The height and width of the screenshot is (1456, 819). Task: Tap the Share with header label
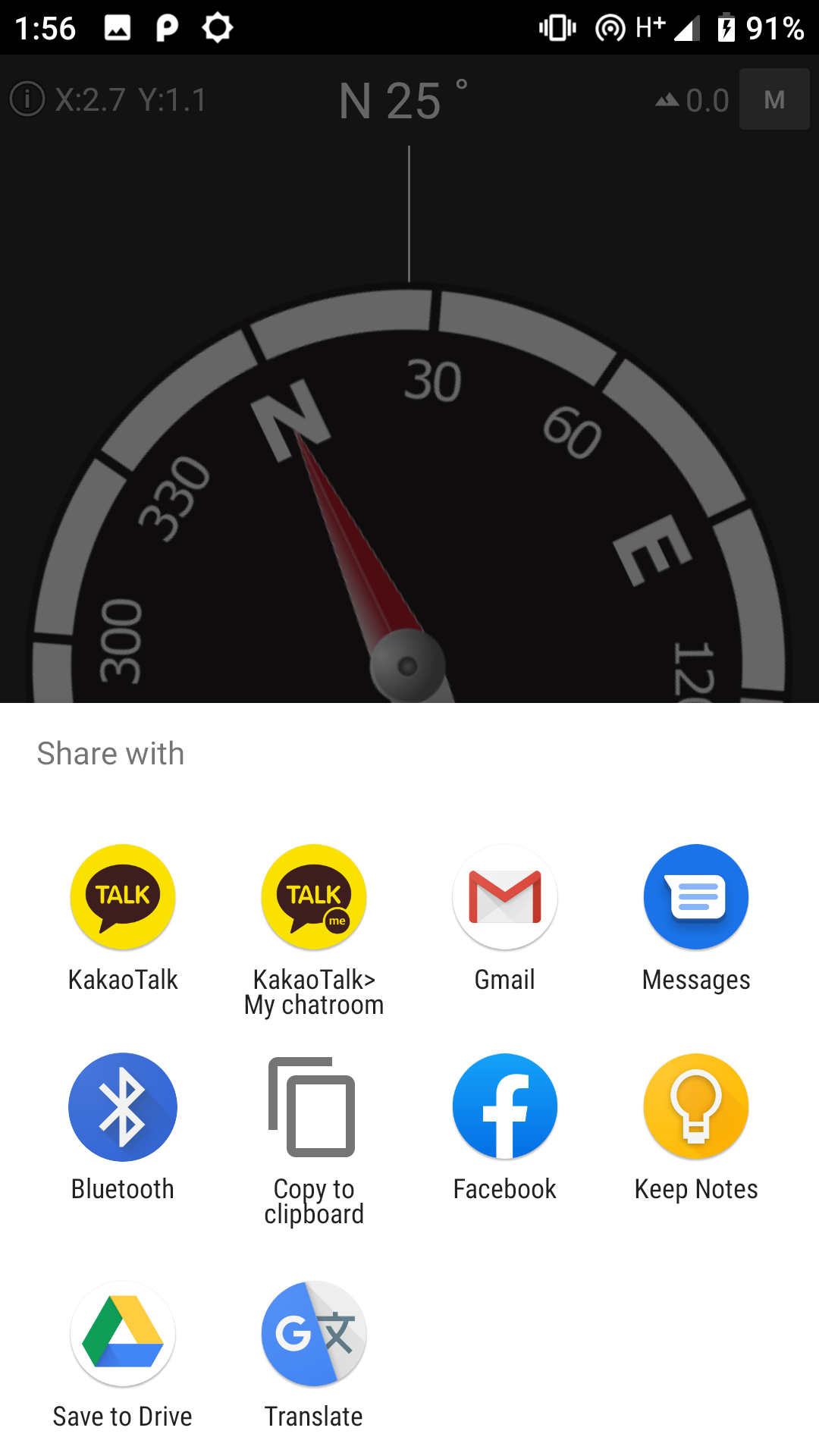pos(111,752)
